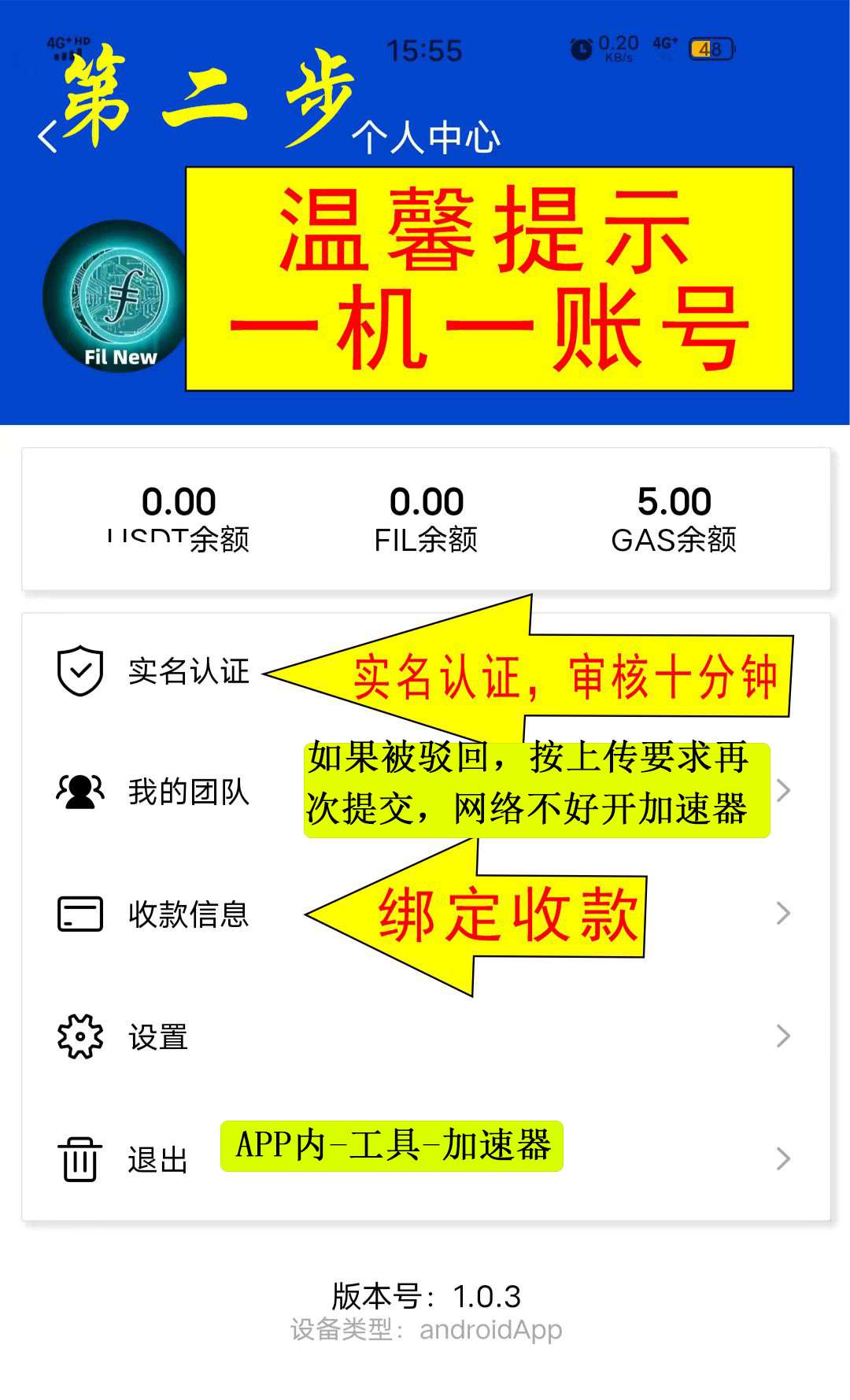Image resolution: width=850 pixels, height=1400 pixels.
Task: Go back using the top-left arrow
Action: (49, 138)
